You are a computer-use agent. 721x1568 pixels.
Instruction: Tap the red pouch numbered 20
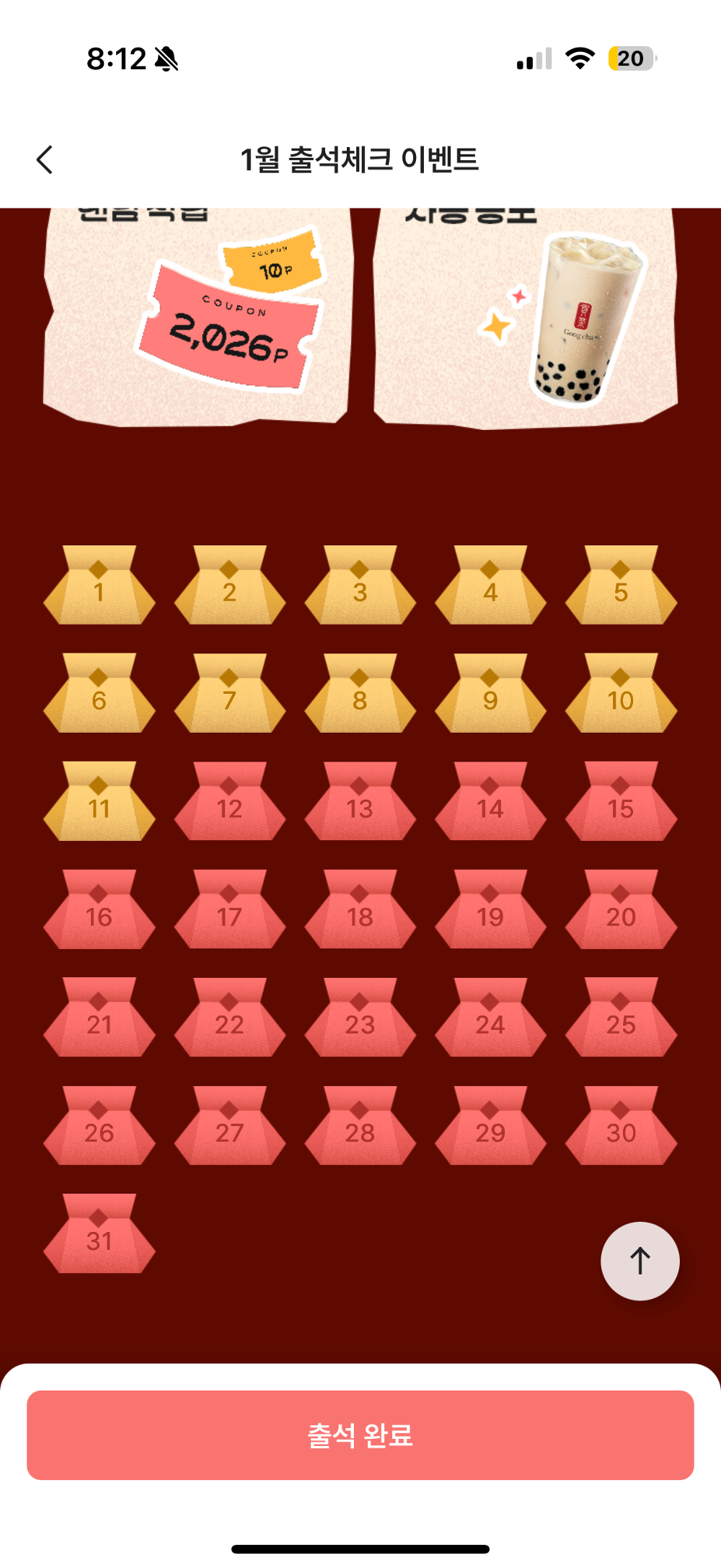click(621, 911)
